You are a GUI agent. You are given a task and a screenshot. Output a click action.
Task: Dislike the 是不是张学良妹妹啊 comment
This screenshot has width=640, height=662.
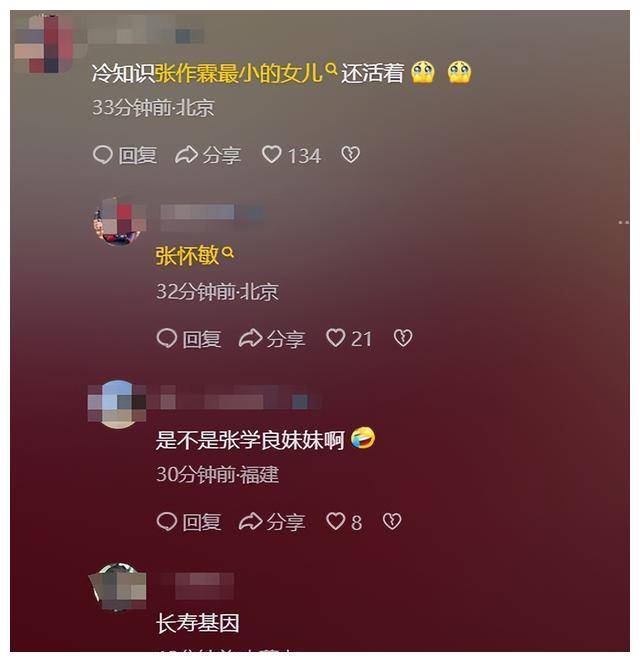tap(392, 522)
